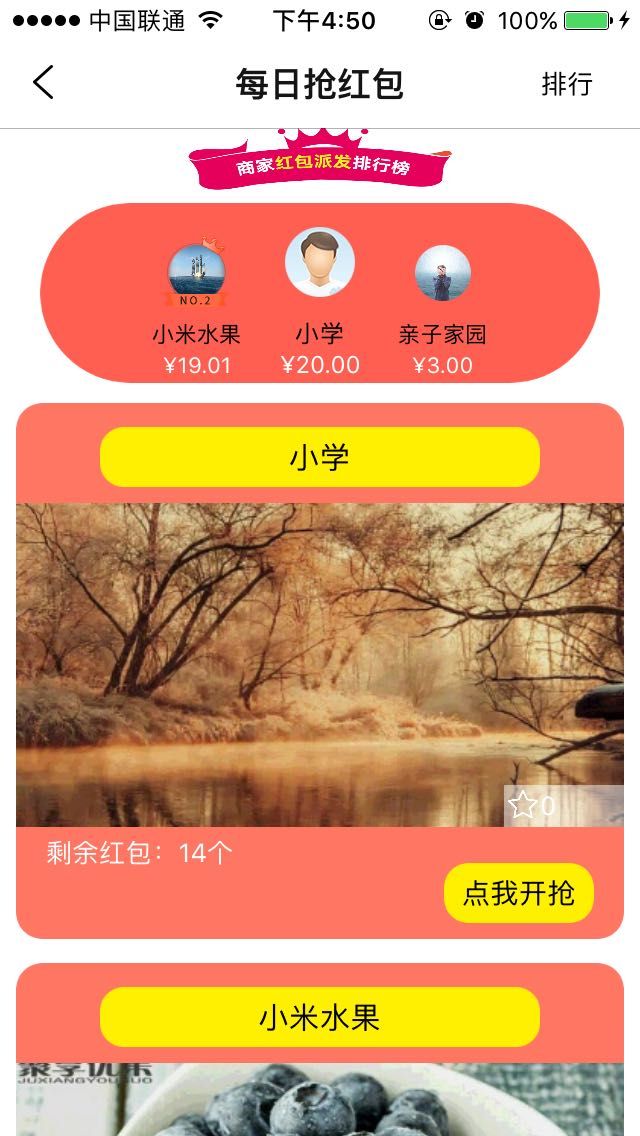Screen dimensions: 640x1136
Task: Open the 排行 ranking page
Action: pyautogui.click(x=567, y=84)
